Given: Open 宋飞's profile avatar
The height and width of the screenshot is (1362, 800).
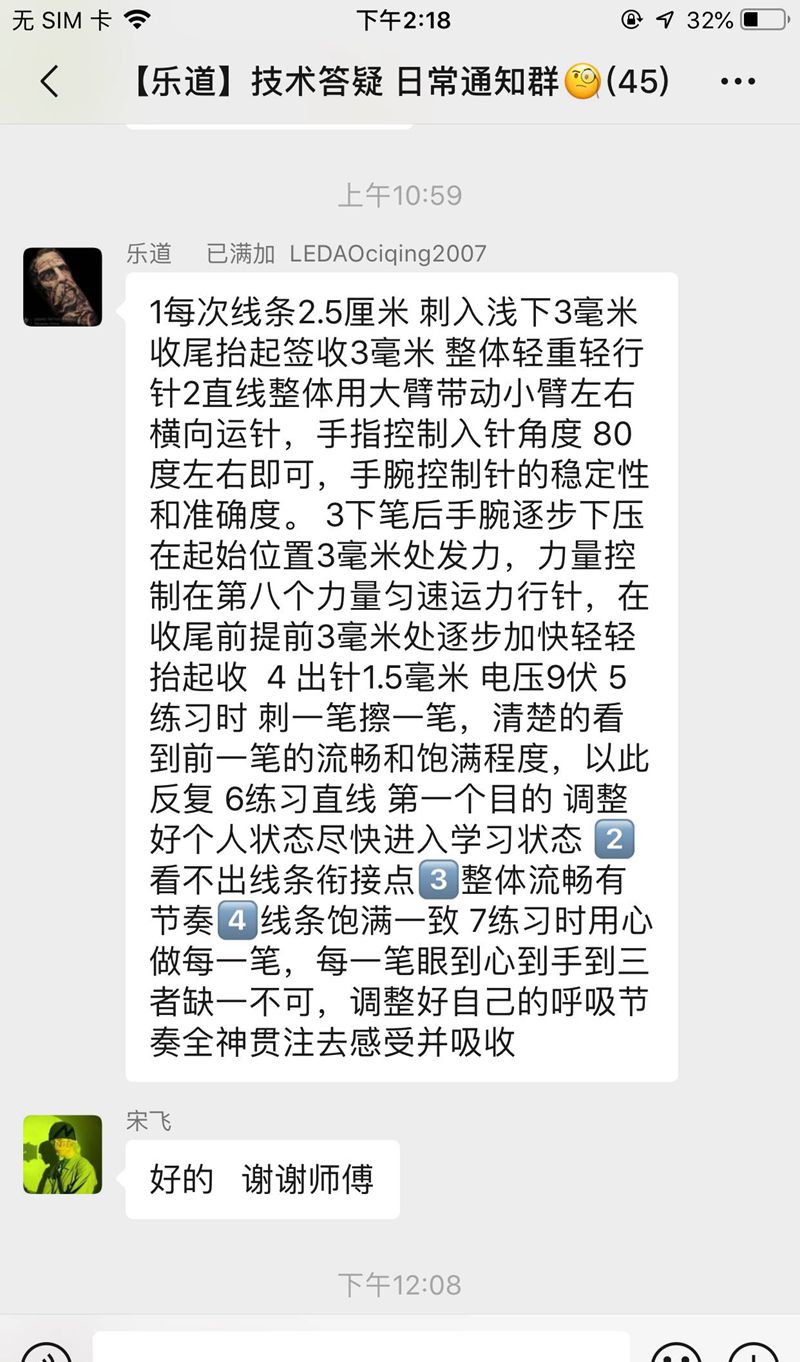Looking at the screenshot, I should pos(63,1154).
